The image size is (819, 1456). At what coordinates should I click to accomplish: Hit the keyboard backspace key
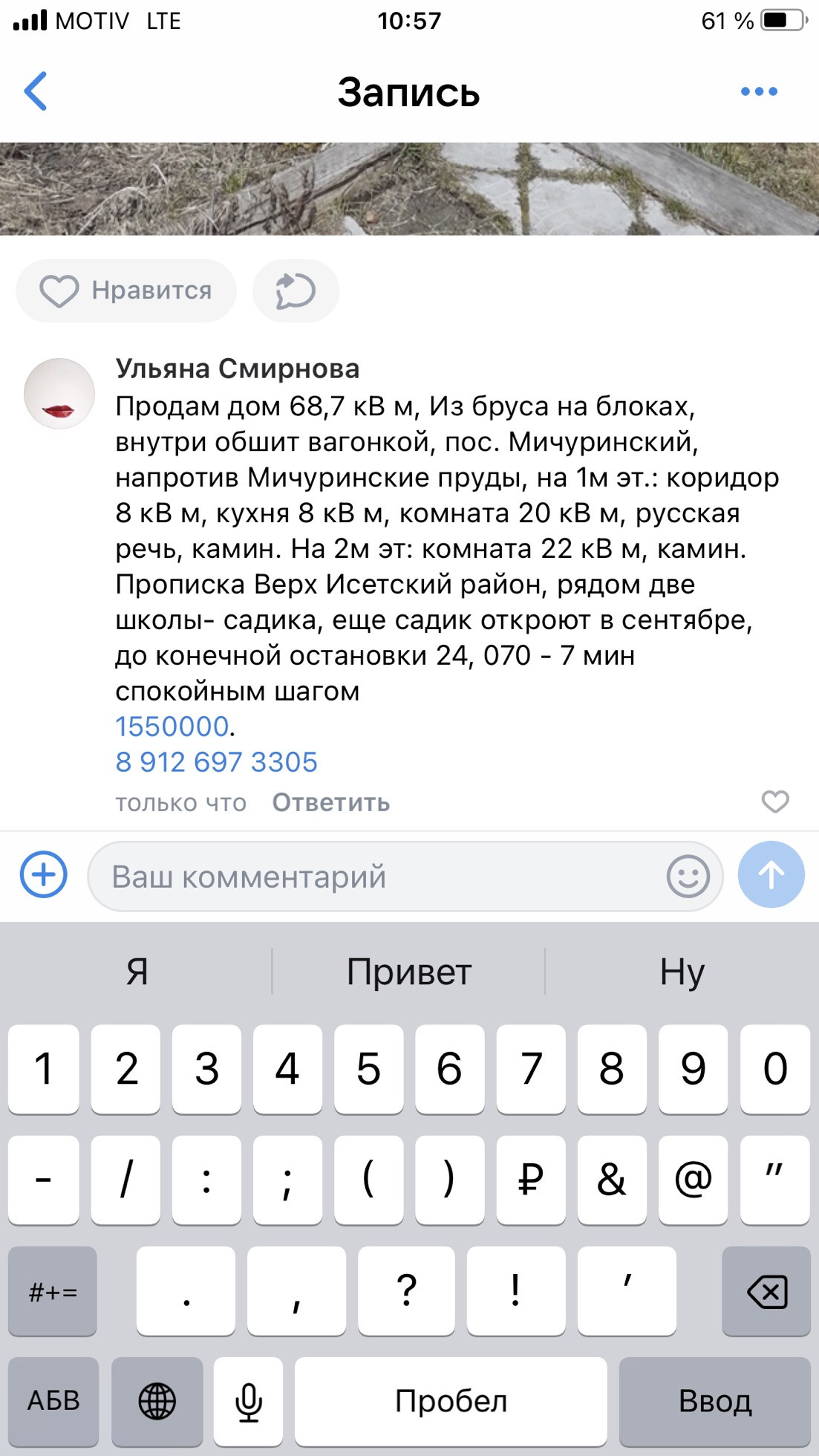tap(766, 1292)
